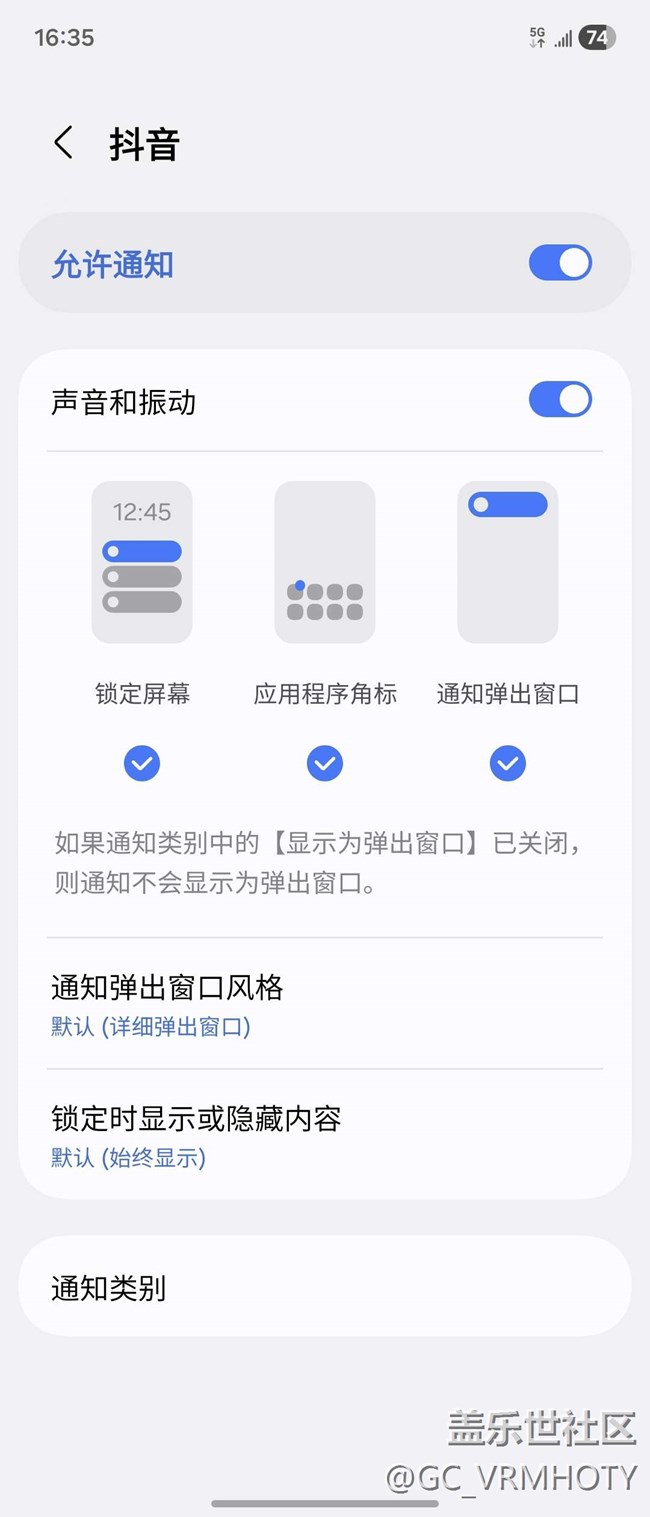The height and width of the screenshot is (1517, 650).
Task: Uncheck the 应用程序角标 option
Action: (325, 764)
